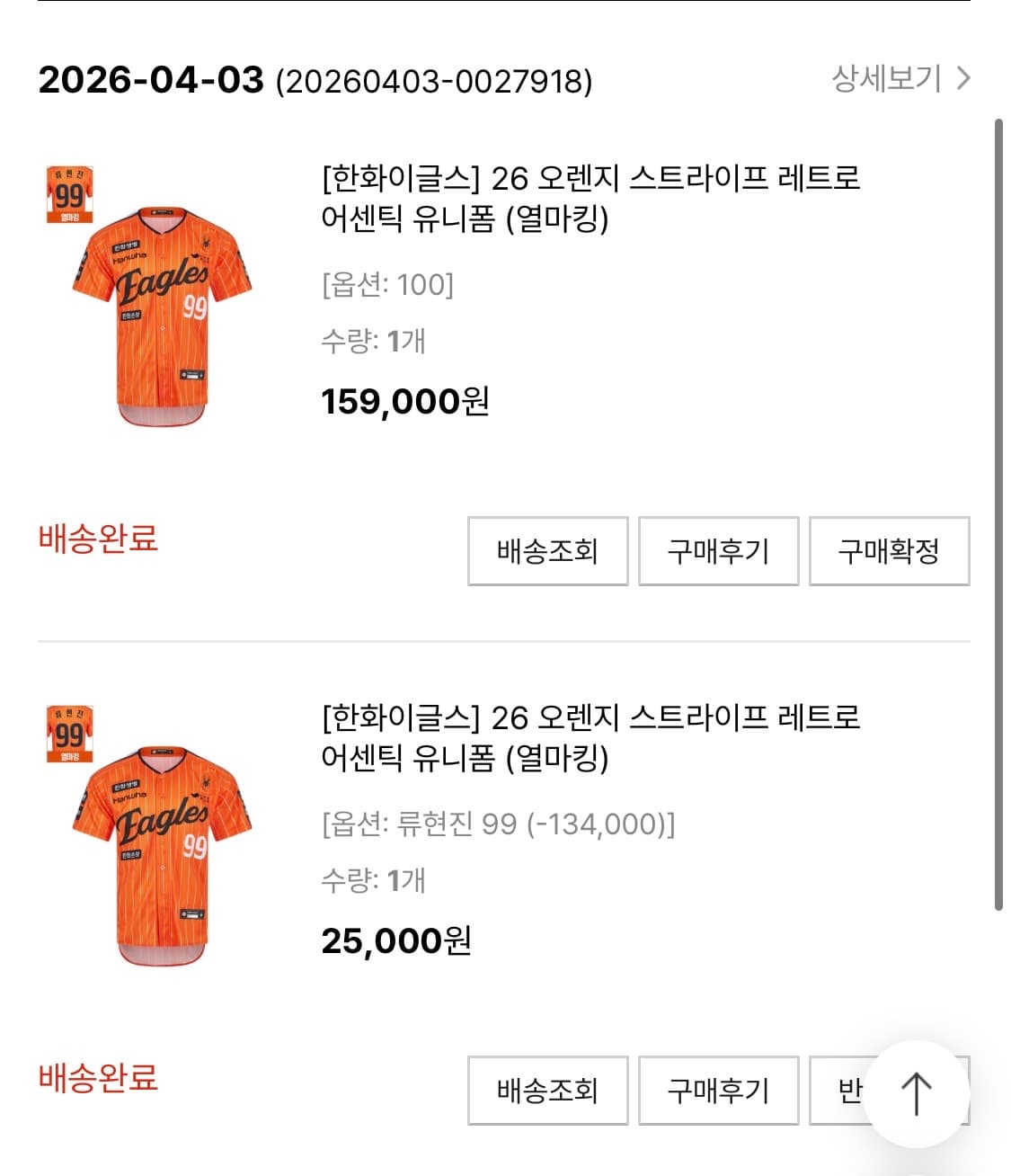Click 배송조회 for the 159,000원 order

coord(546,552)
